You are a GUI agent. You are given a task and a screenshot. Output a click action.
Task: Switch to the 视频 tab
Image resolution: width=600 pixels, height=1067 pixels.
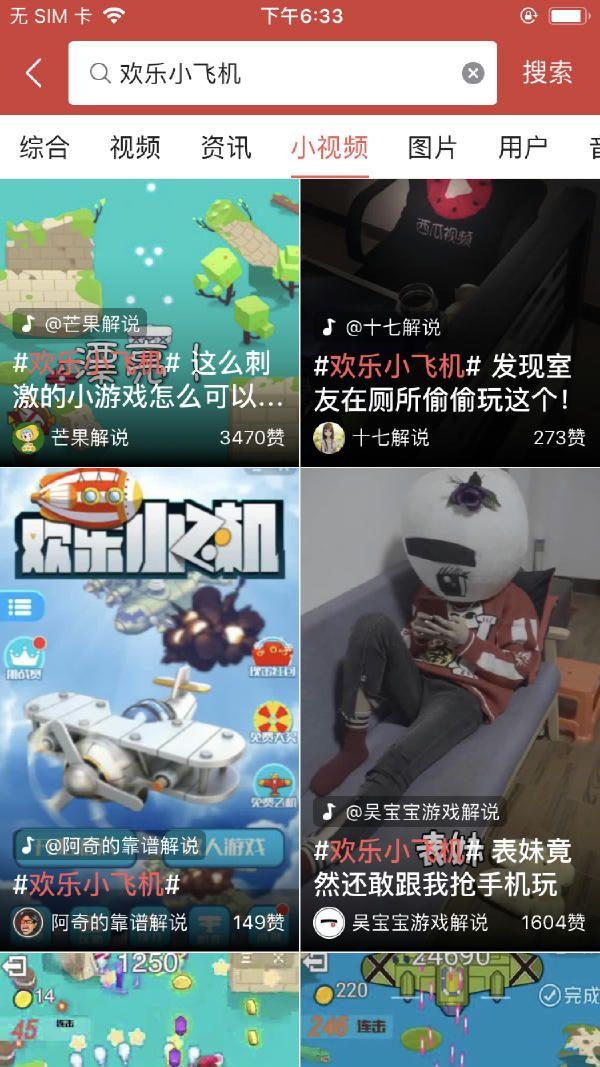click(135, 148)
